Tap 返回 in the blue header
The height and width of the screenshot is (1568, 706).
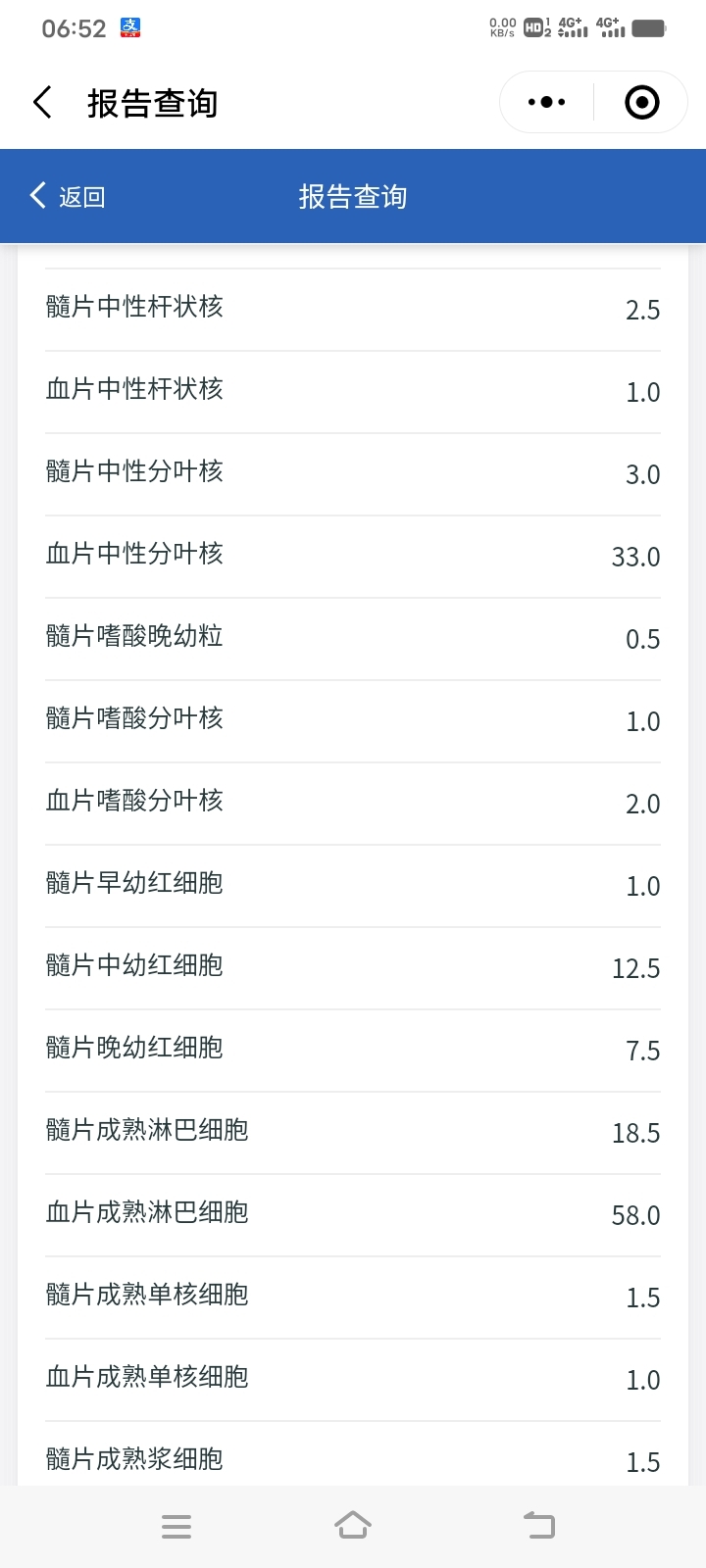(x=68, y=197)
